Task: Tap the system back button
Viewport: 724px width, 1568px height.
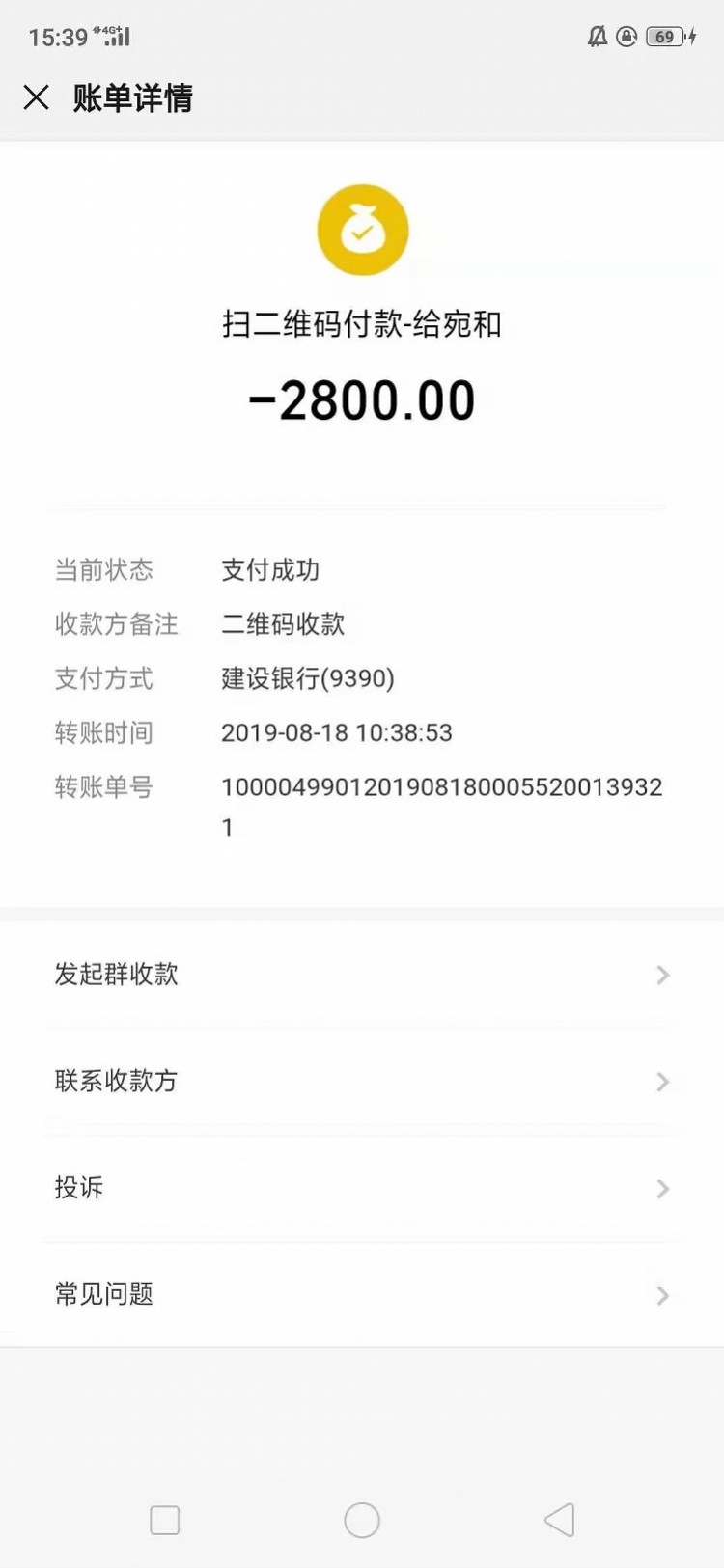Action: click(559, 1520)
